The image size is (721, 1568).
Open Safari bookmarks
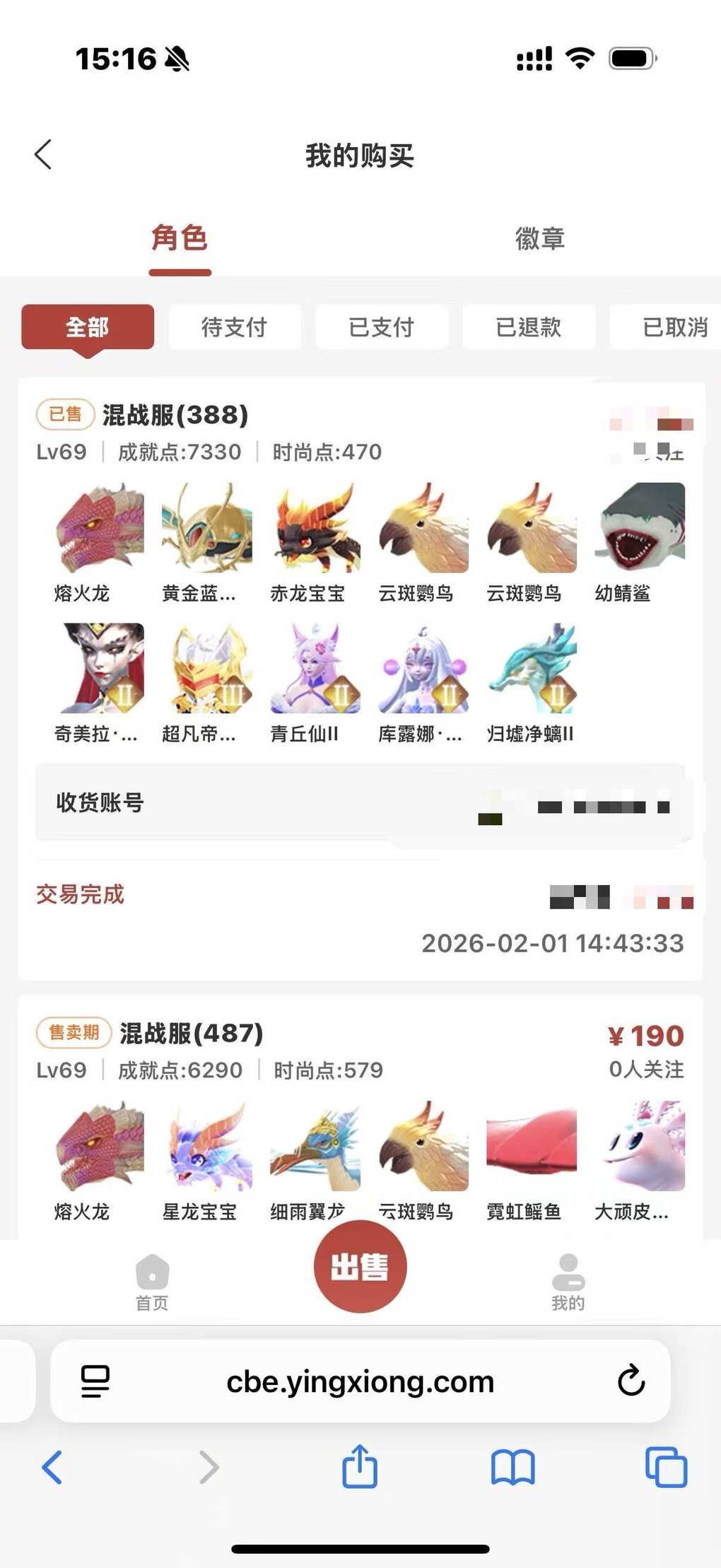click(512, 1467)
